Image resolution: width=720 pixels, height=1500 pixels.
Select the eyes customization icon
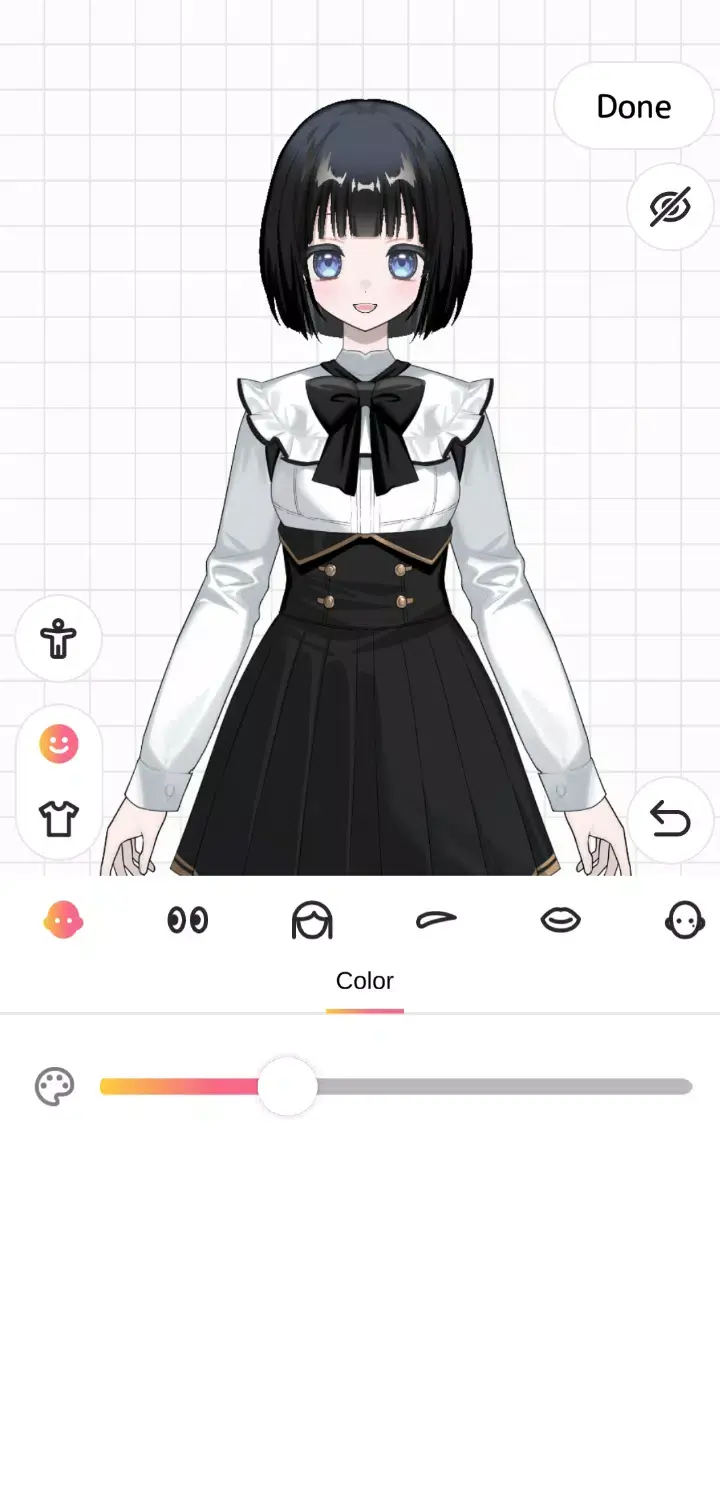coord(188,919)
